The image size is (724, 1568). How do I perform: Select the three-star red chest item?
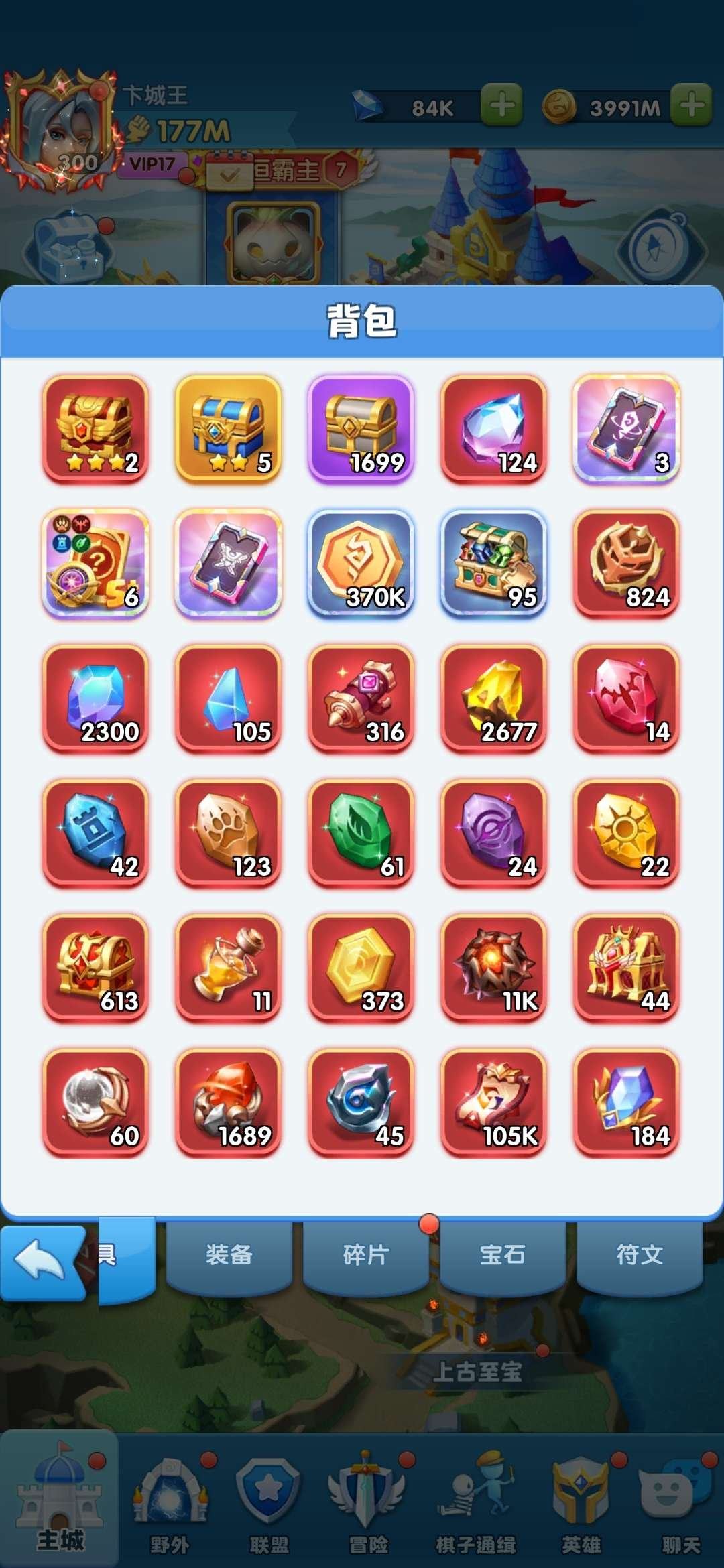(96, 429)
